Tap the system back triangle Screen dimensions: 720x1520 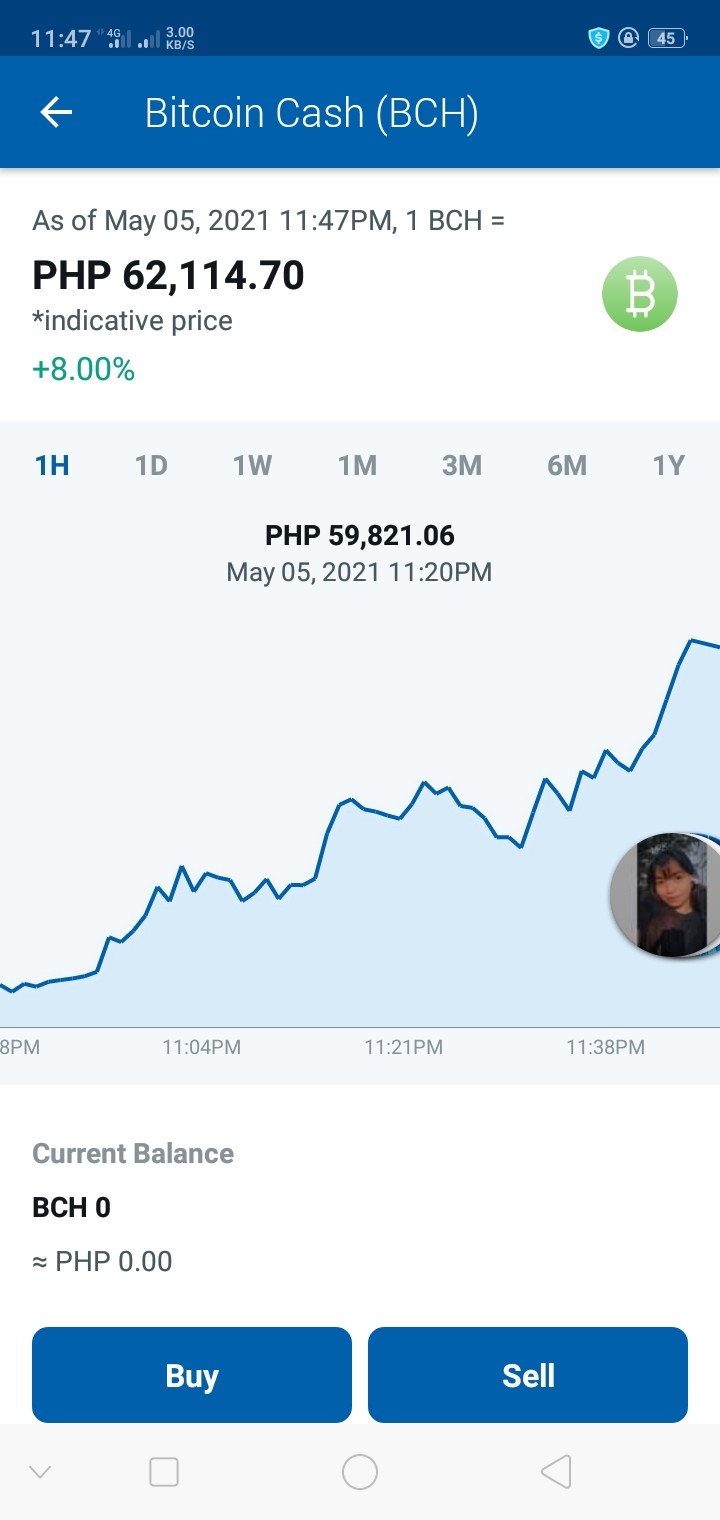(556, 1472)
